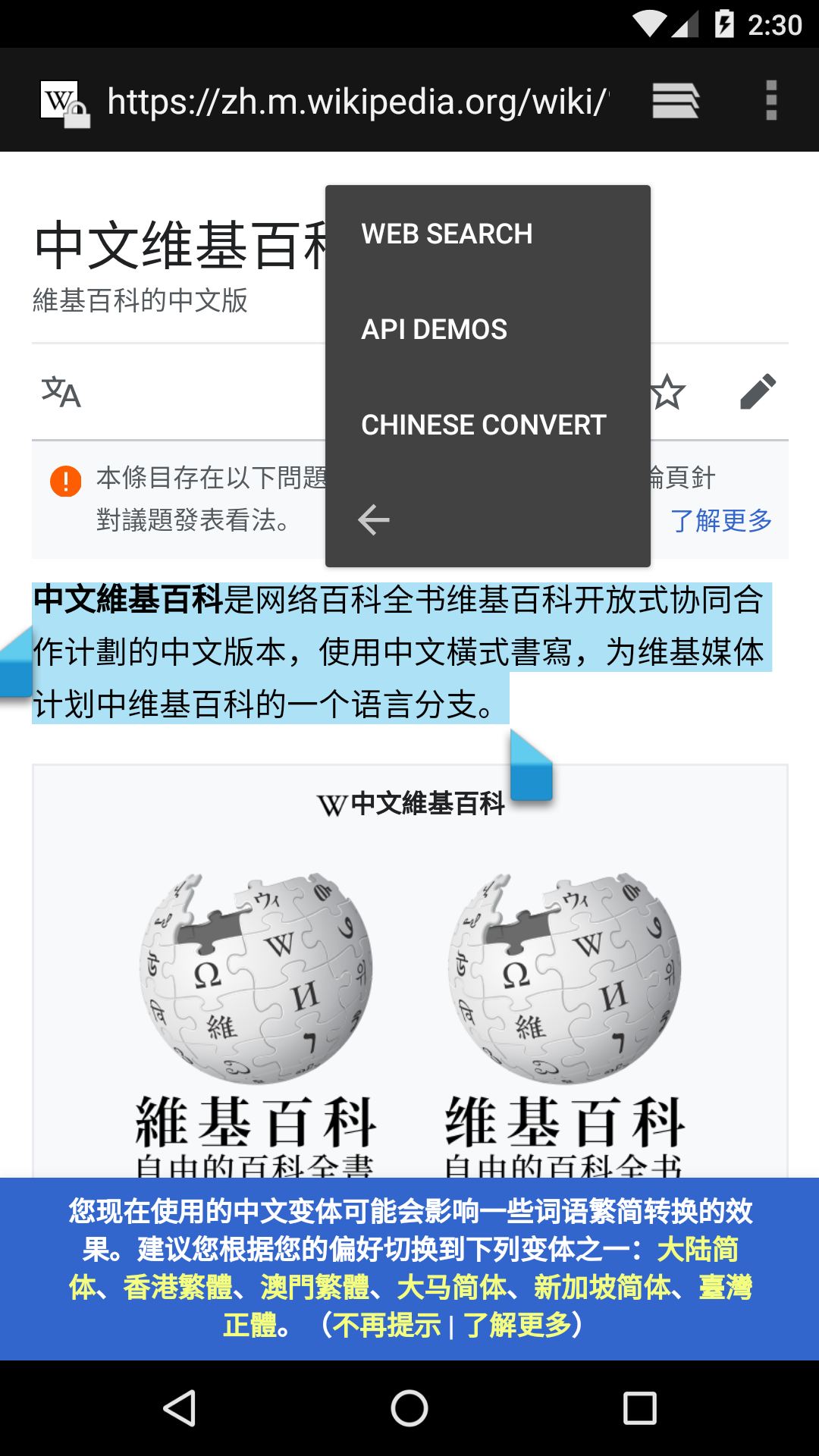Star this article as favorite
819x1456 pixels.
click(x=668, y=391)
